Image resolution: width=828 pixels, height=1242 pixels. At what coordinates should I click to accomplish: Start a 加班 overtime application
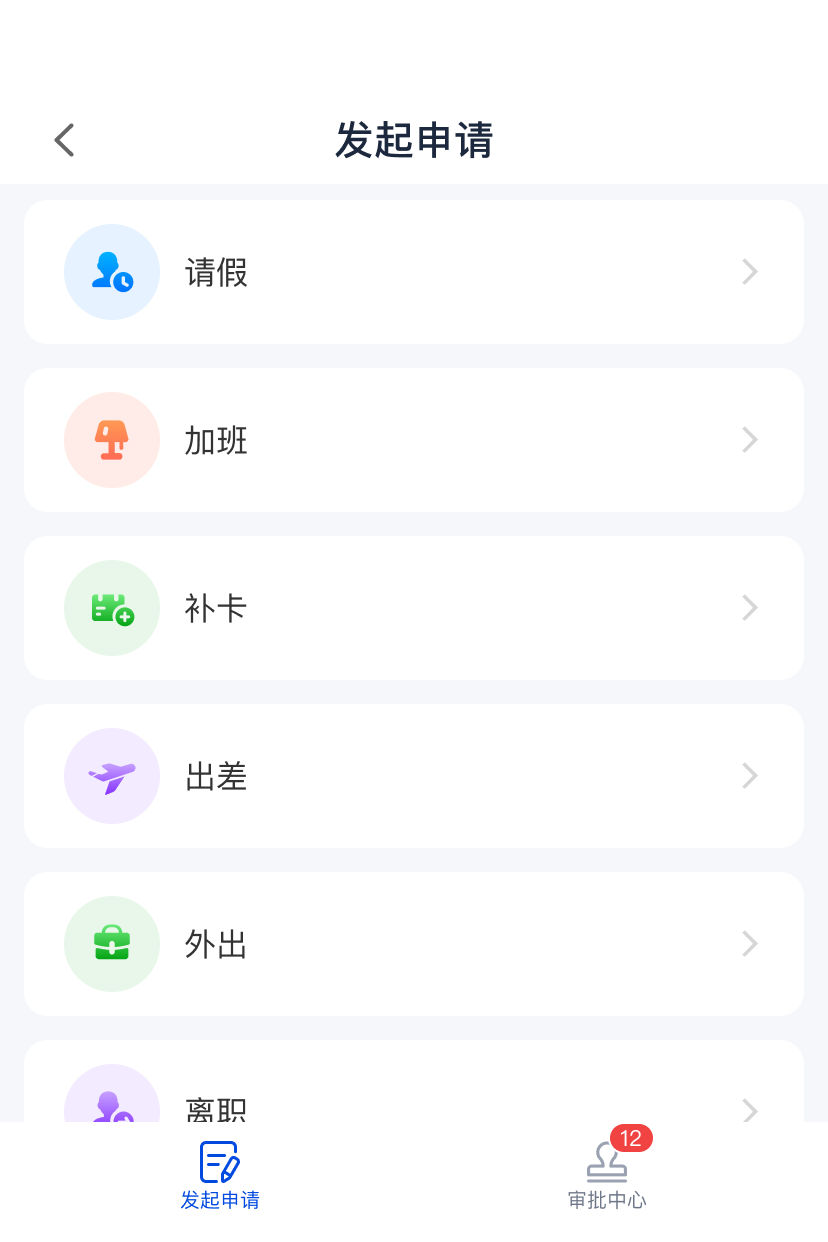coord(414,440)
